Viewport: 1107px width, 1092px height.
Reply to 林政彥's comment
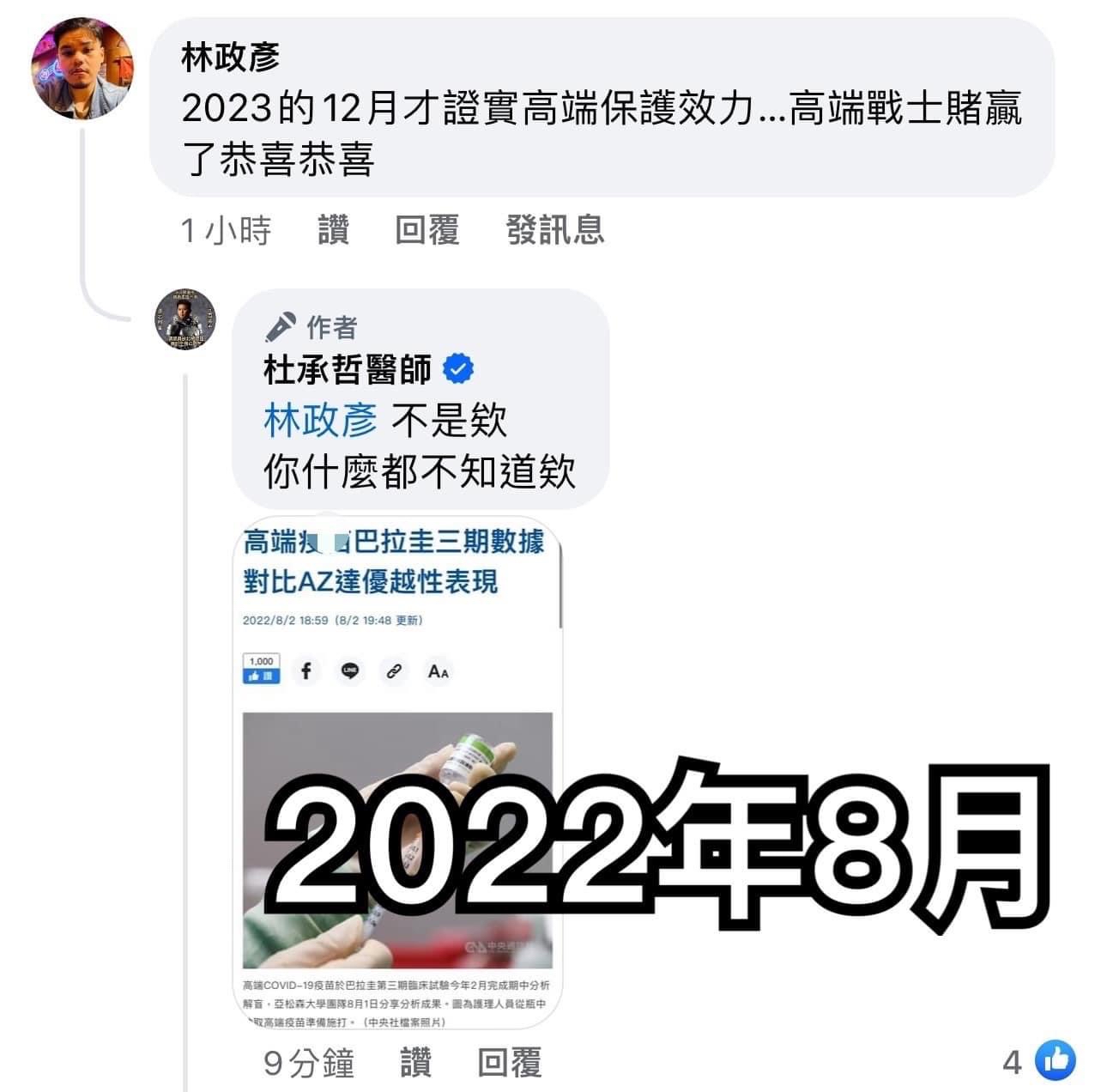pyautogui.click(x=426, y=230)
